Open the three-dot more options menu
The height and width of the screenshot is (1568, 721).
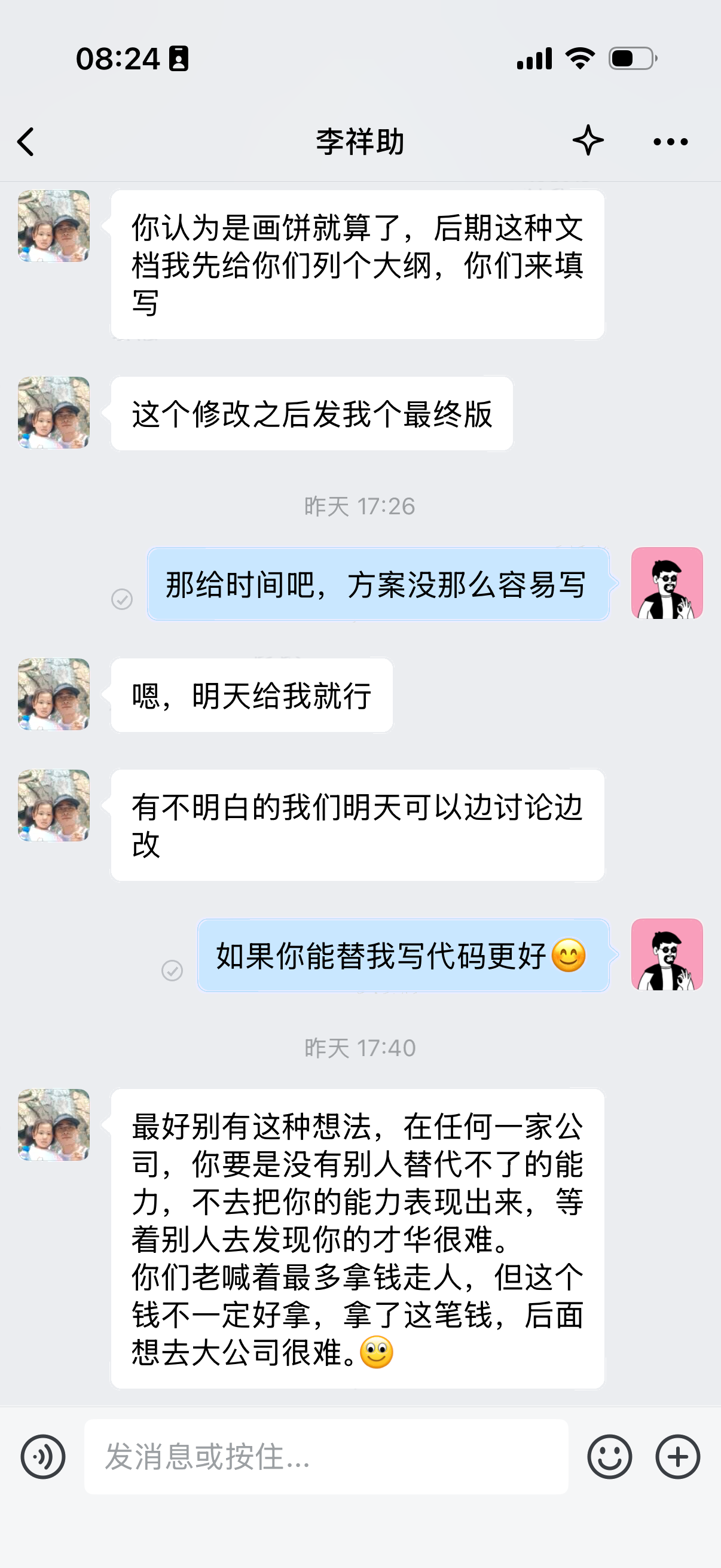click(670, 142)
